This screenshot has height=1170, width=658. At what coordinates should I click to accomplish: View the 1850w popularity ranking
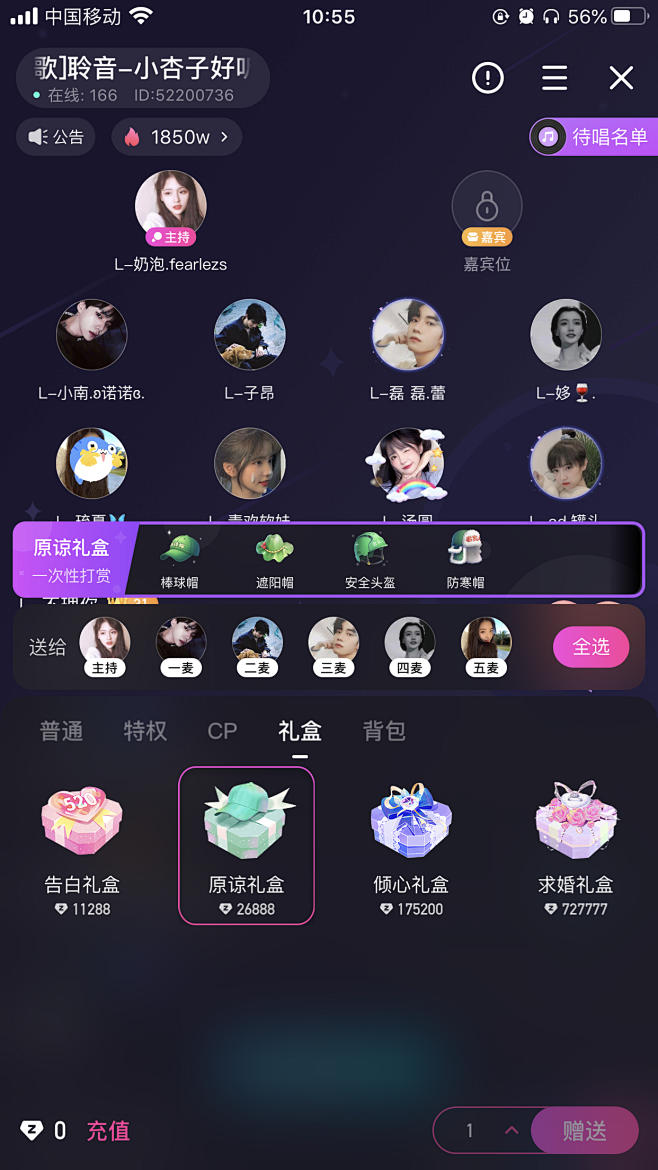pyautogui.click(x=177, y=137)
